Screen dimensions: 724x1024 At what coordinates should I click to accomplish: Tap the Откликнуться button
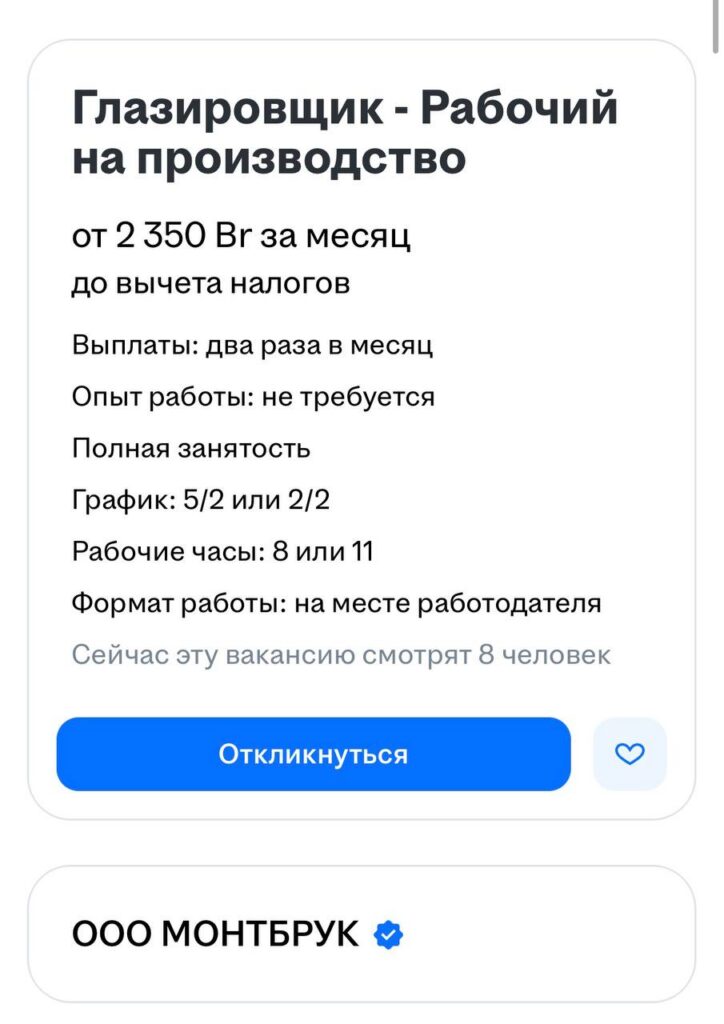tap(313, 754)
